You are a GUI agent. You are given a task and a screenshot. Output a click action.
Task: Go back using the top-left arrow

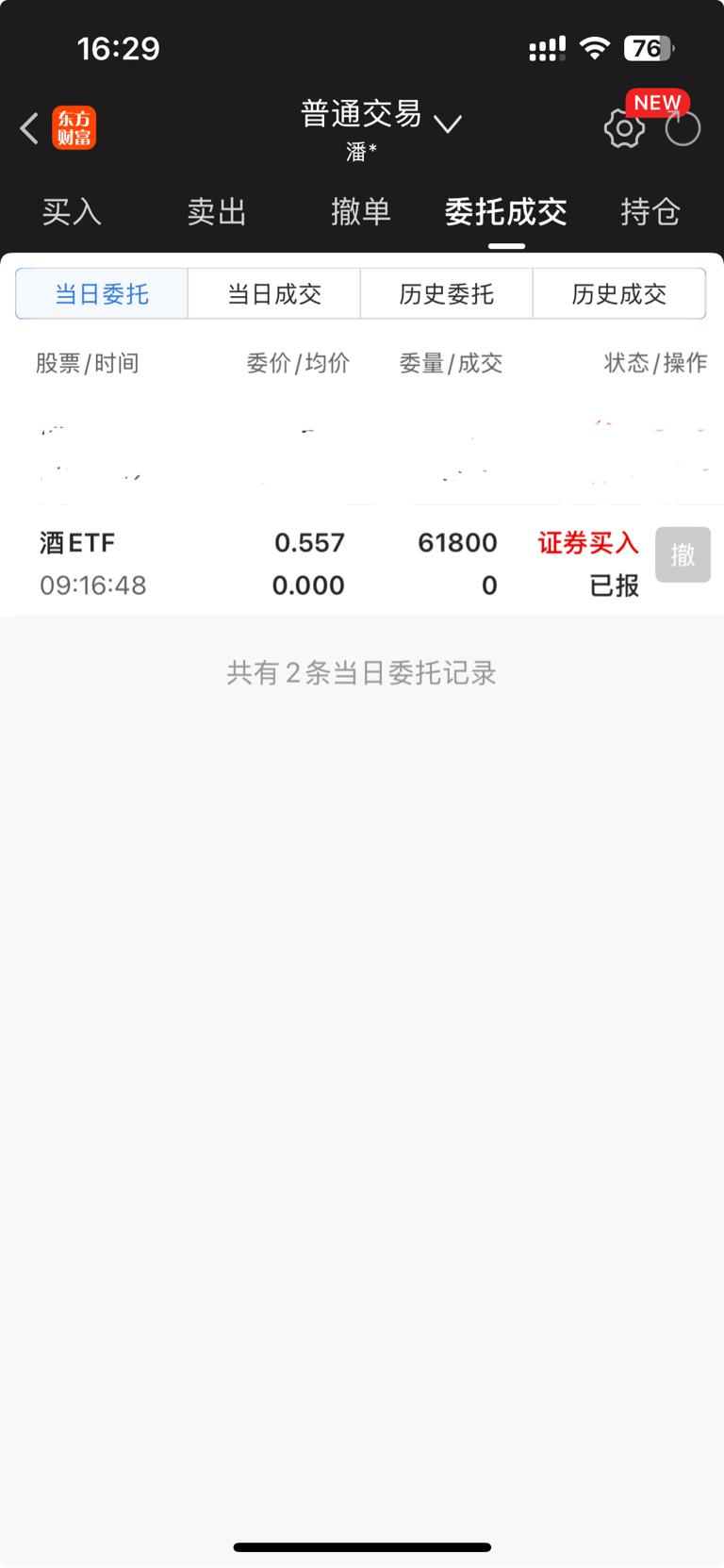coord(29,127)
